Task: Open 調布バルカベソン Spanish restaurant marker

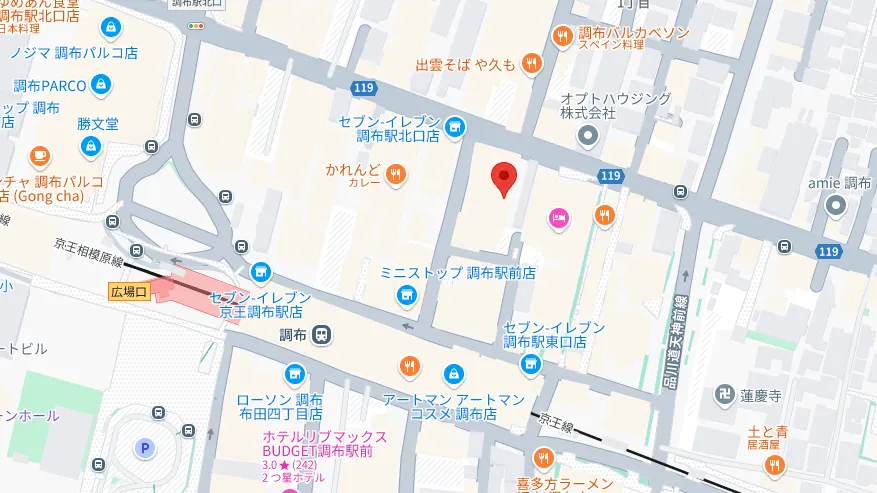Action: 563,36
